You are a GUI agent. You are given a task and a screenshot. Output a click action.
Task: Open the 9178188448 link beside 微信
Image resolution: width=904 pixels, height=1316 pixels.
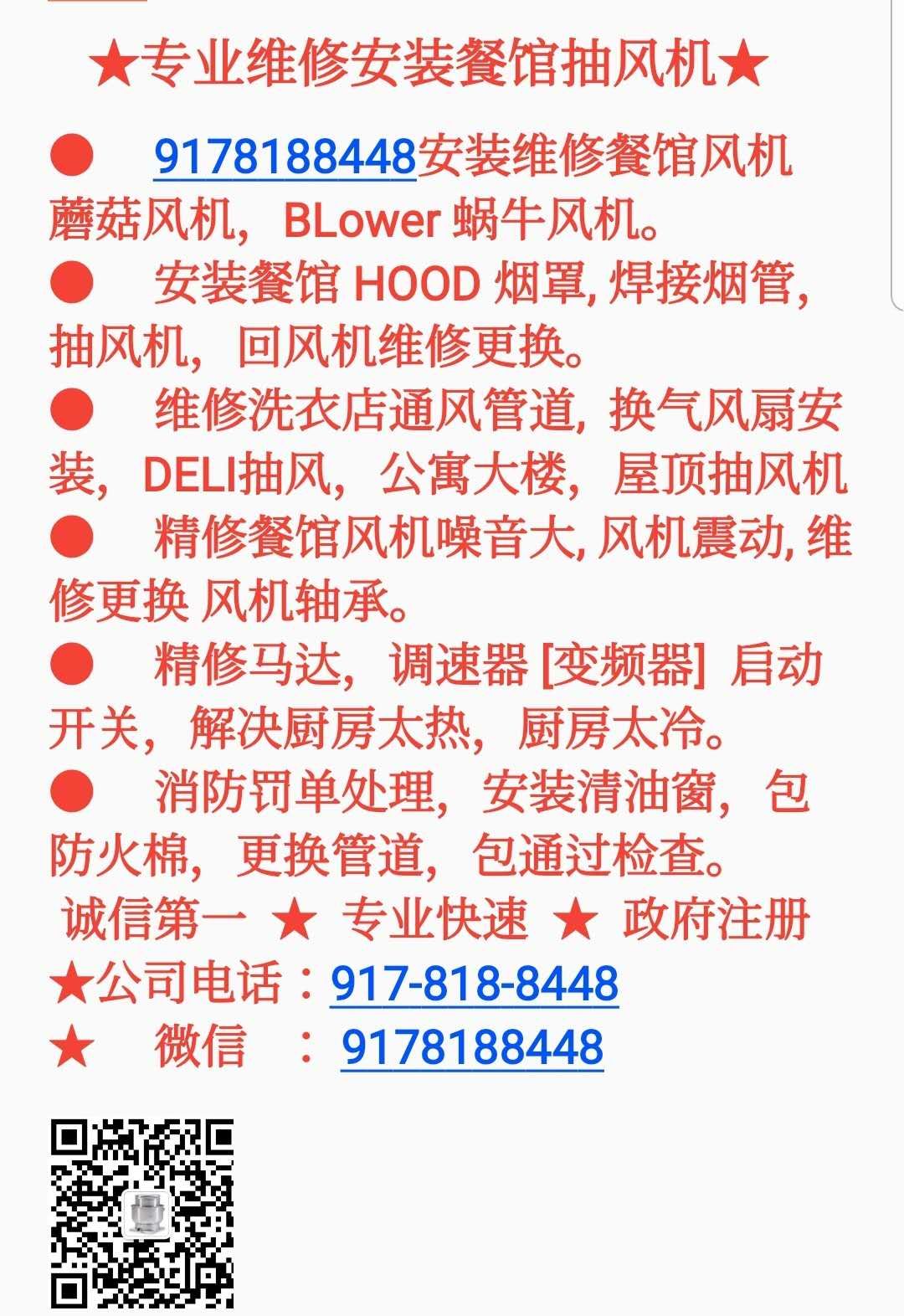tap(472, 1047)
